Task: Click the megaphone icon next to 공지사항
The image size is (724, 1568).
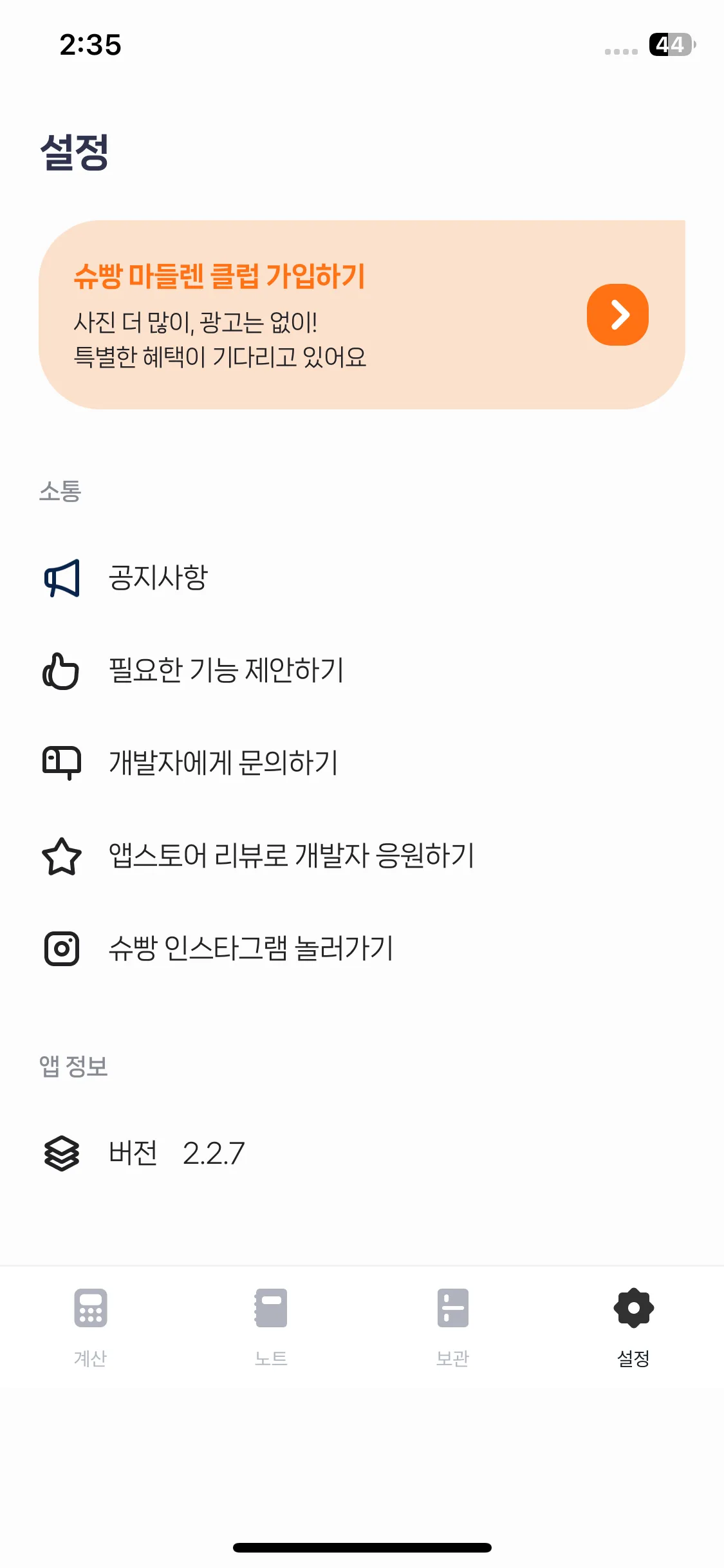Action: coord(61,579)
